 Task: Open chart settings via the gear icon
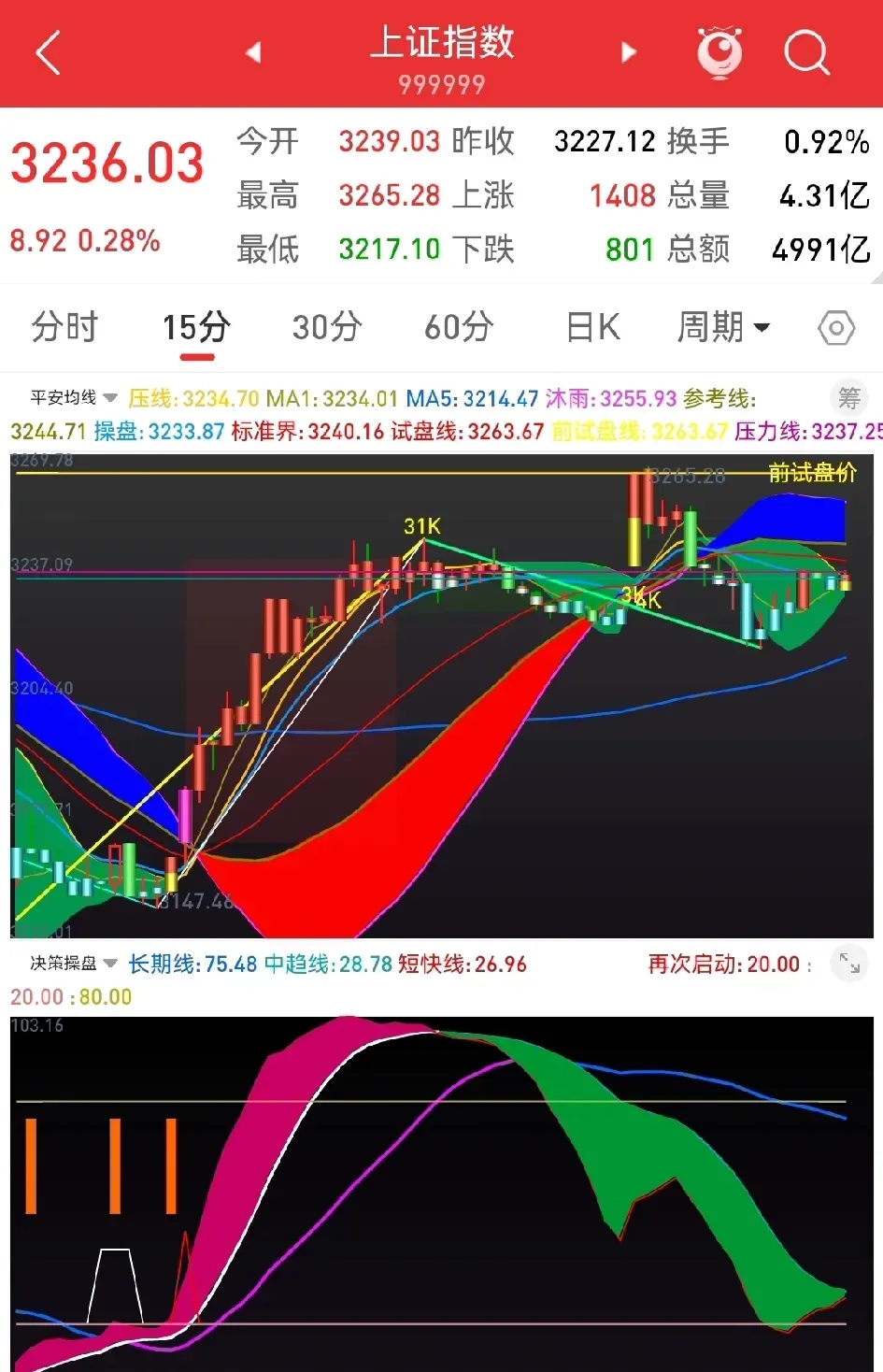click(835, 327)
